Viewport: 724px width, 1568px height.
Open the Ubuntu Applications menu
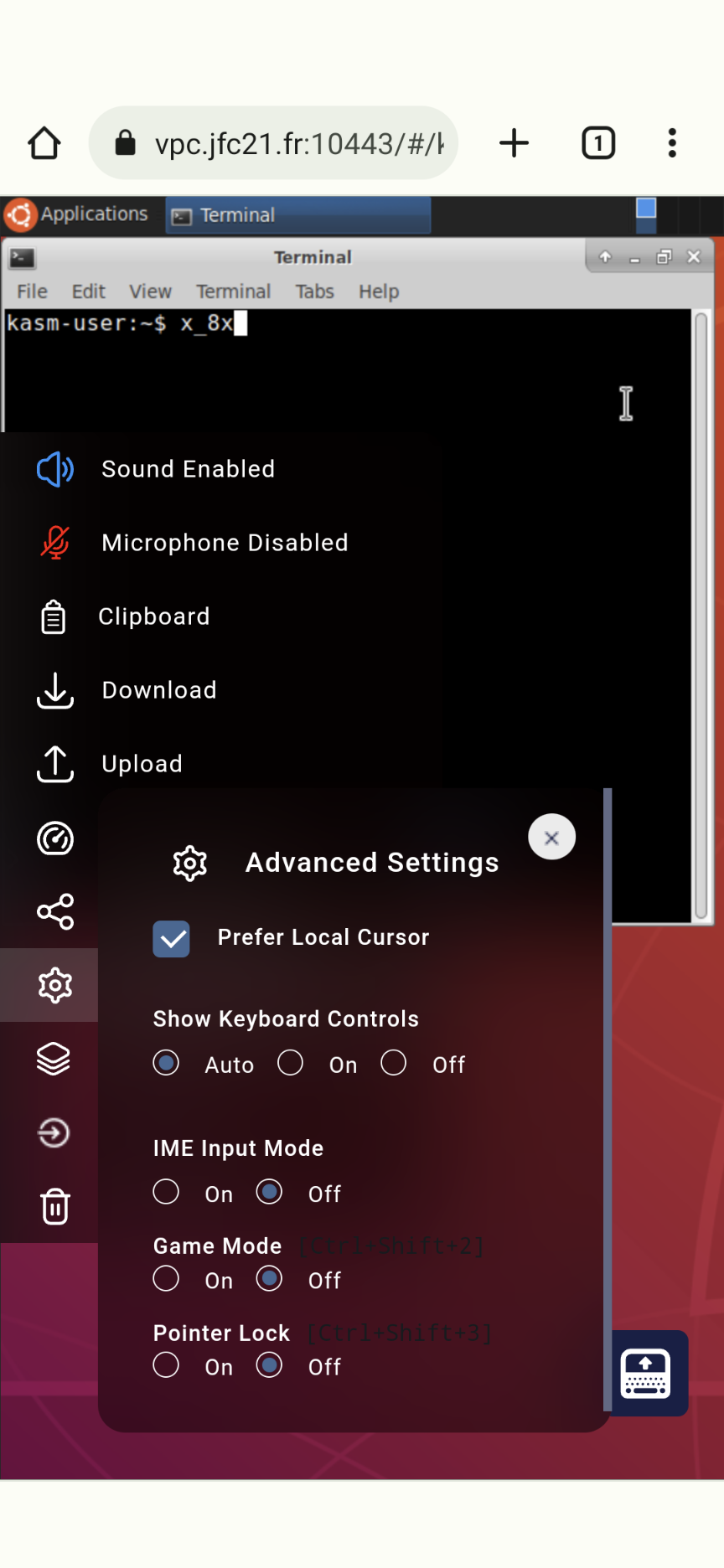(x=80, y=214)
